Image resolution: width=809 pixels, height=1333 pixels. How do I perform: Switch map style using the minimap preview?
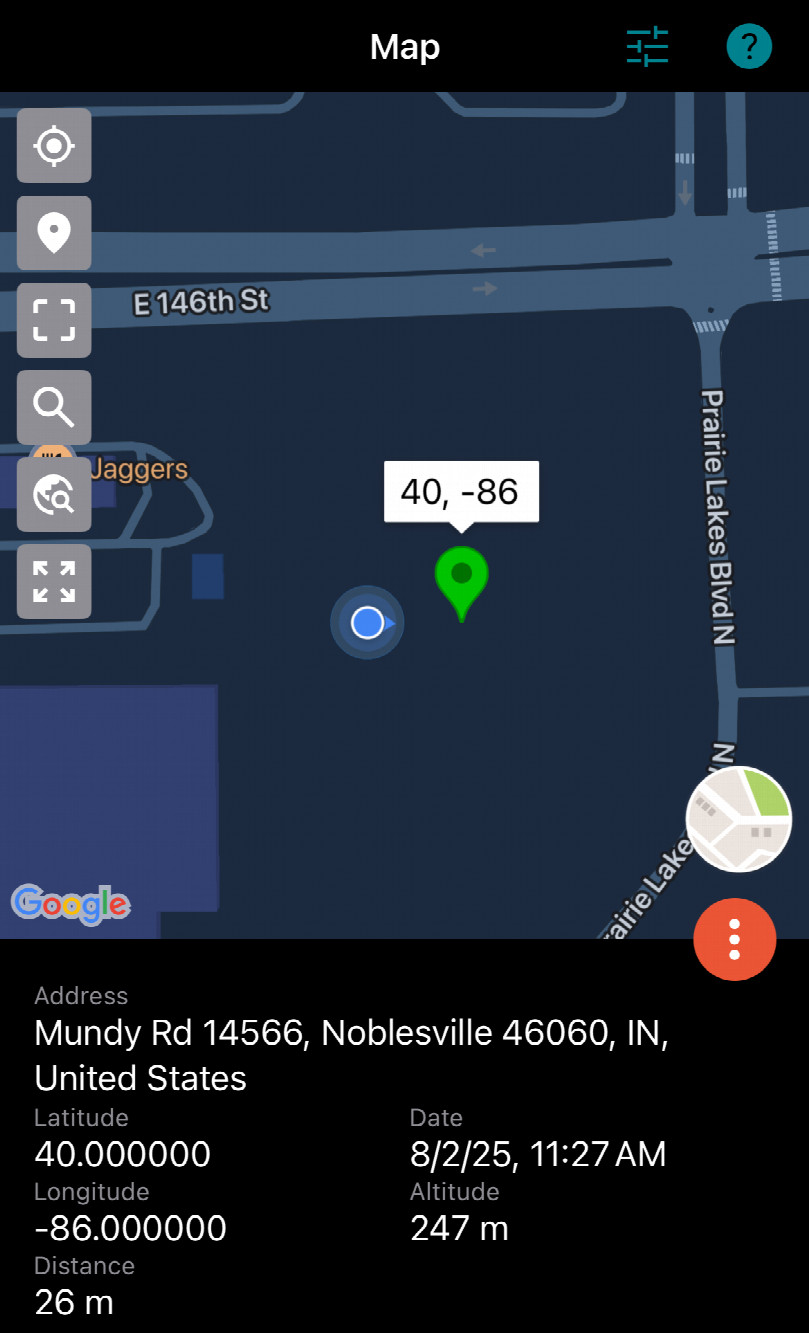click(x=738, y=820)
